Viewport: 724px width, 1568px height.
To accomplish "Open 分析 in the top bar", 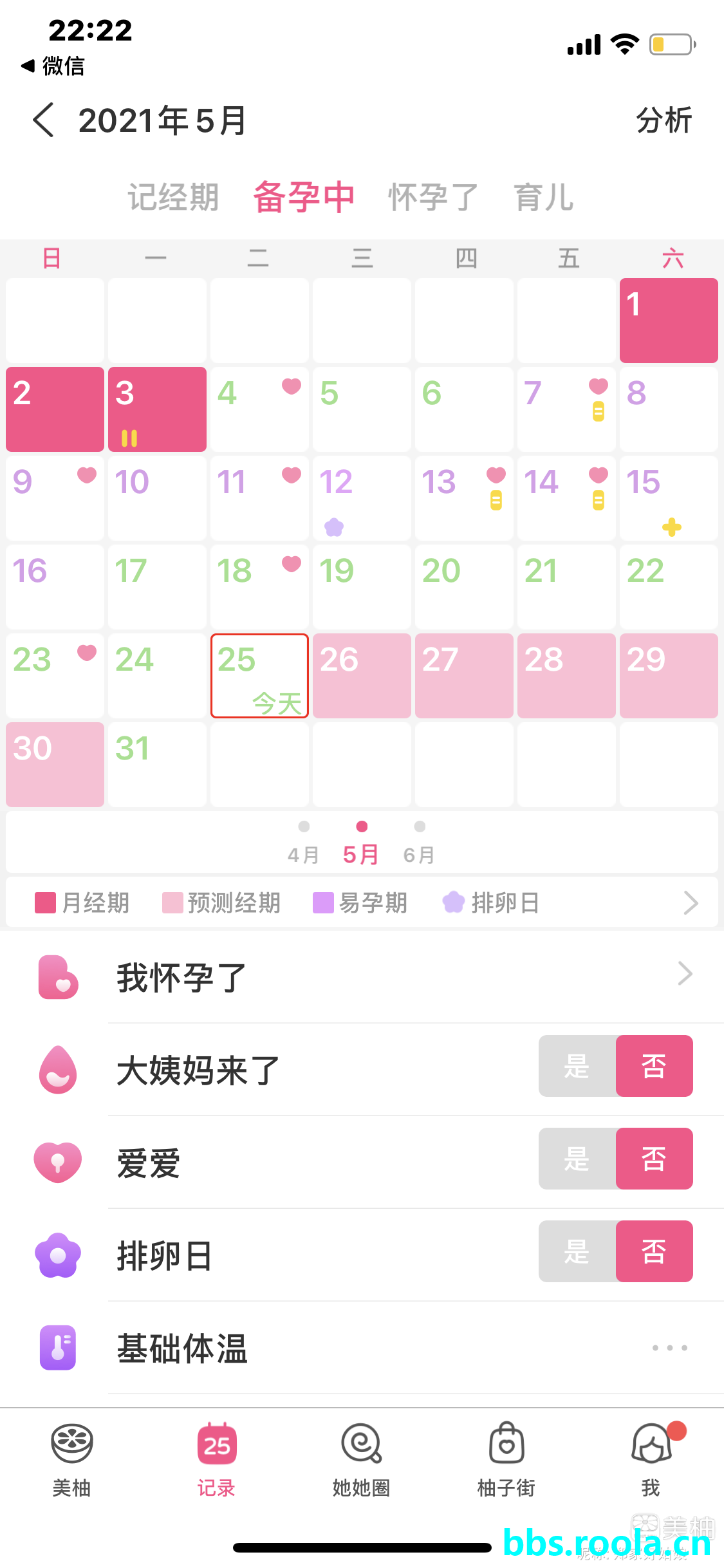I will tap(664, 120).
